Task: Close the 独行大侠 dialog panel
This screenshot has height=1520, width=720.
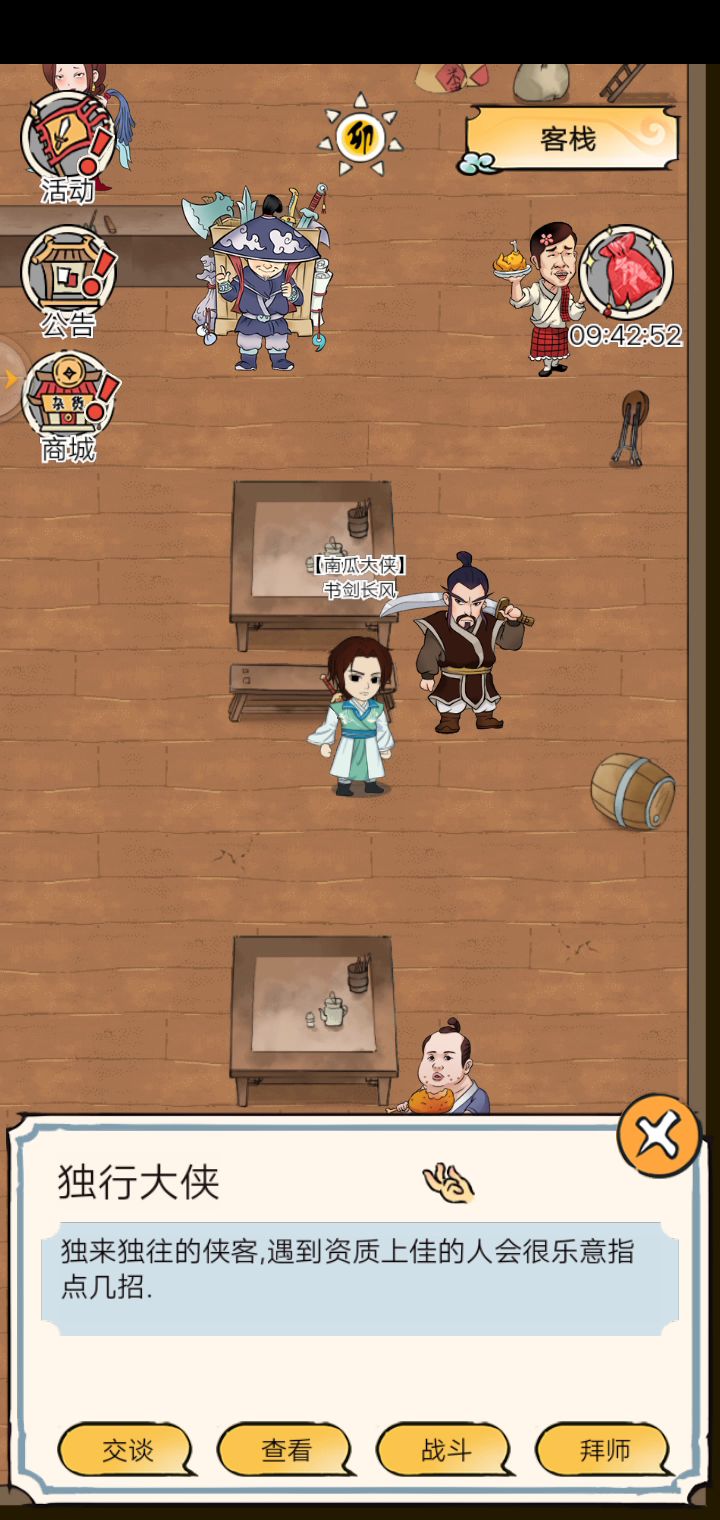Action: (658, 1135)
